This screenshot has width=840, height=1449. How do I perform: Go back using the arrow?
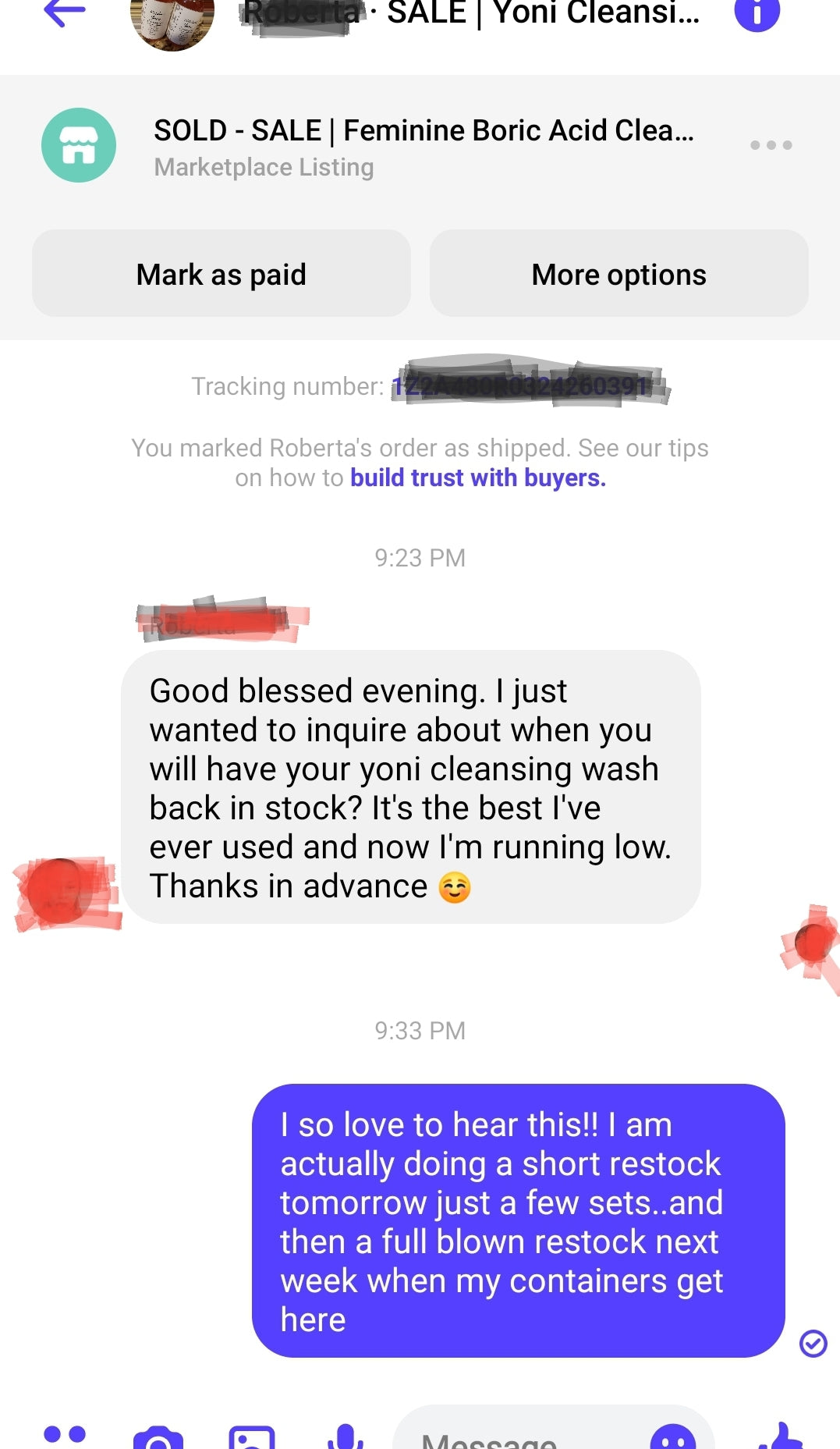(x=66, y=13)
